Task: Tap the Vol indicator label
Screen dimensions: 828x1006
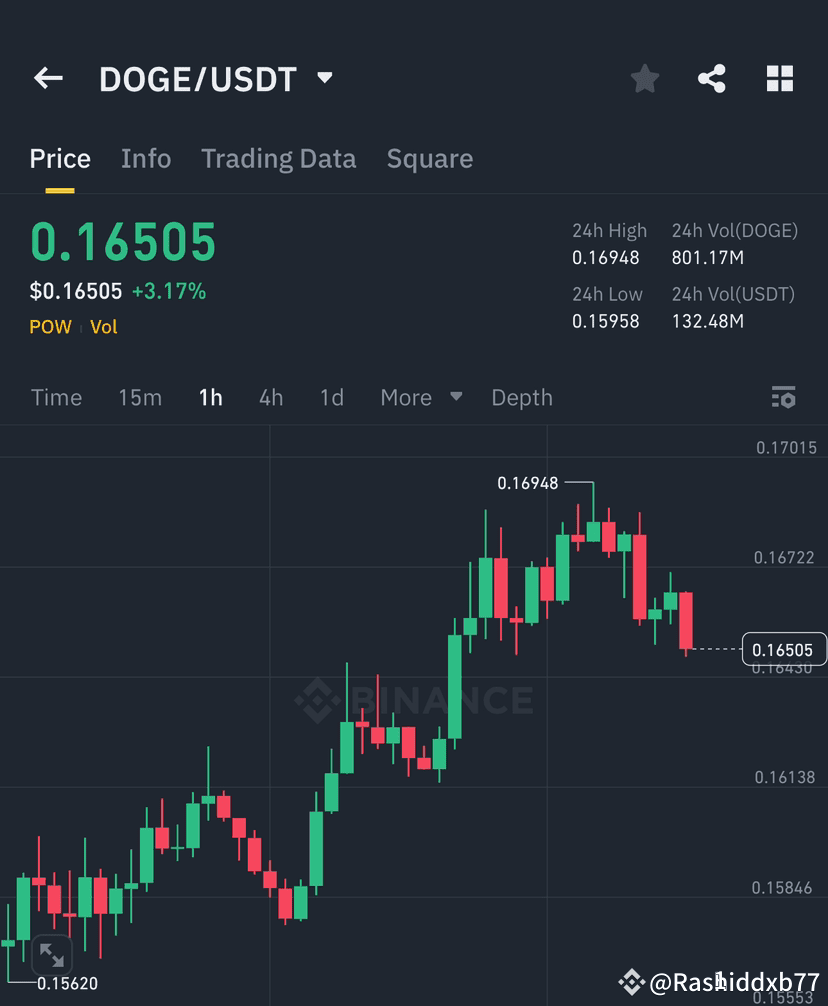Action: click(x=104, y=326)
